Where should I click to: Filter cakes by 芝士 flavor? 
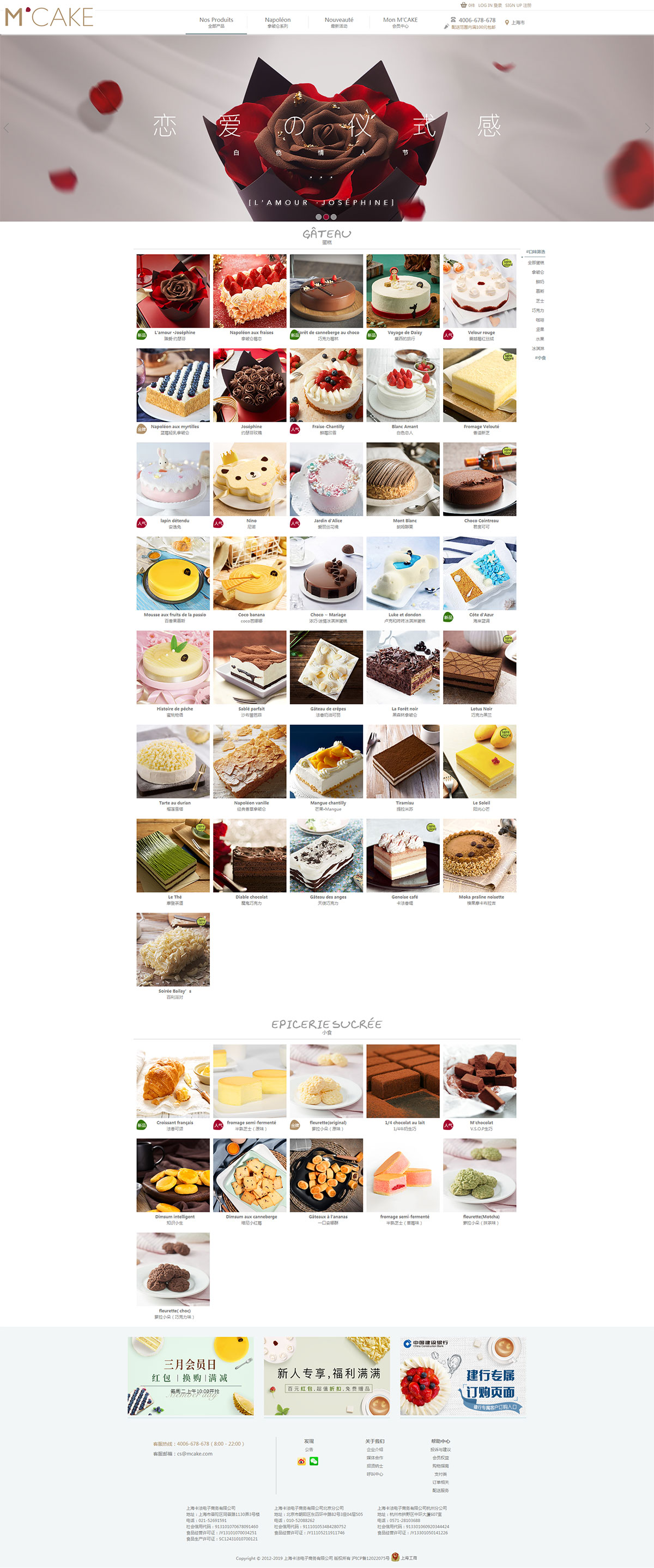540,301
